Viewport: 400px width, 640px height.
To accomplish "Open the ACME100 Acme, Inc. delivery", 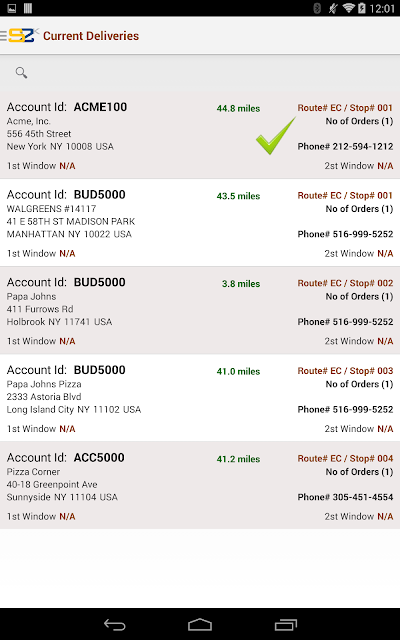I will coord(200,135).
